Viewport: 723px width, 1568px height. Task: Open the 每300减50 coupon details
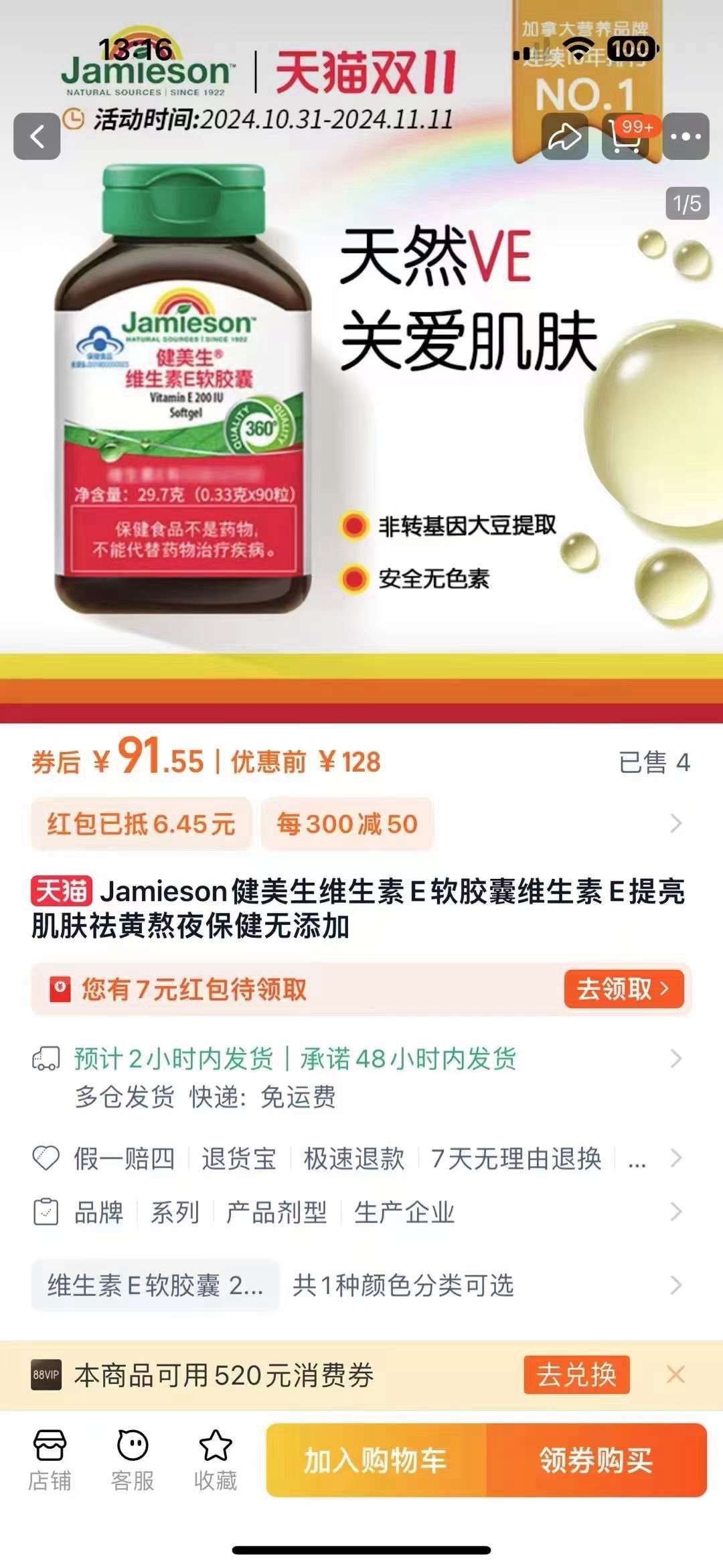(x=347, y=823)
